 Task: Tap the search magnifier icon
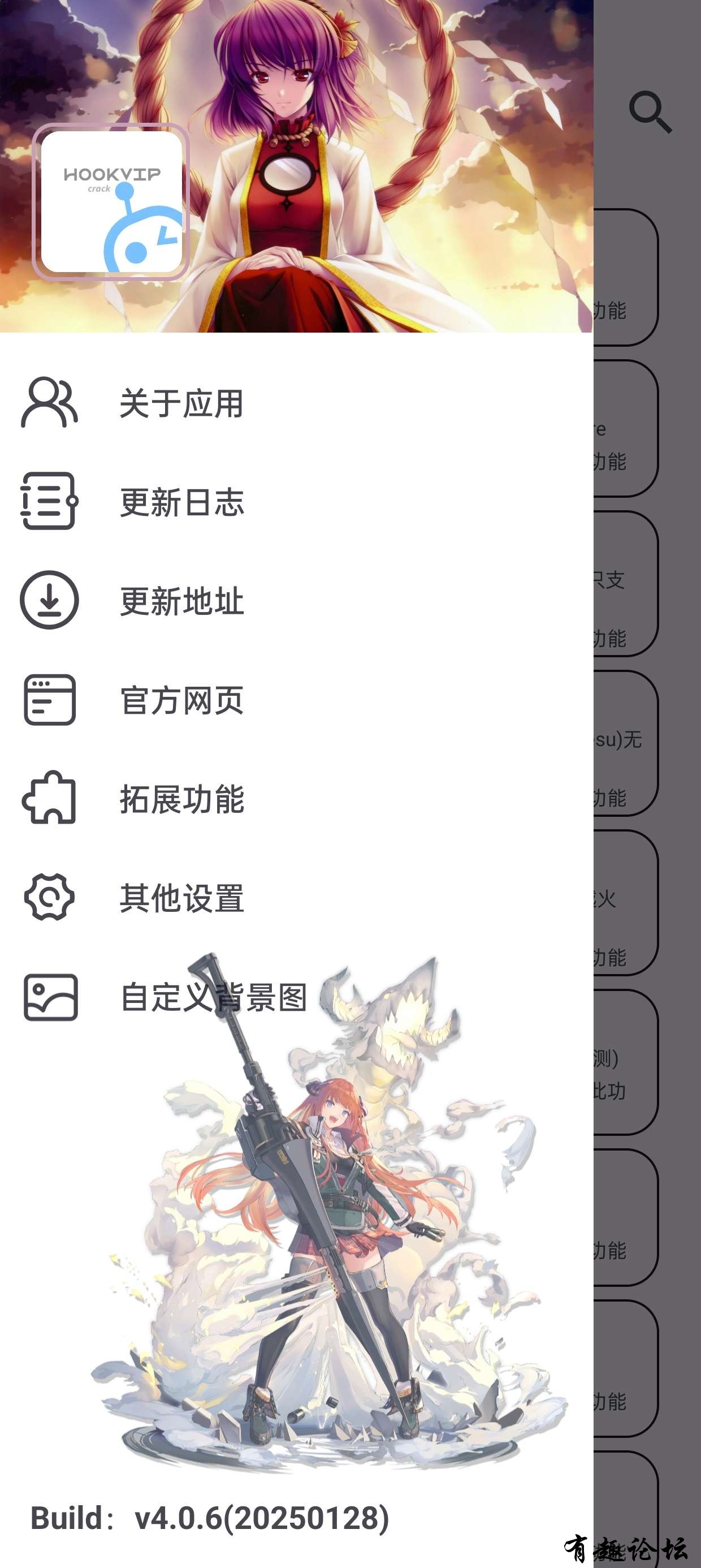point(650,112)
